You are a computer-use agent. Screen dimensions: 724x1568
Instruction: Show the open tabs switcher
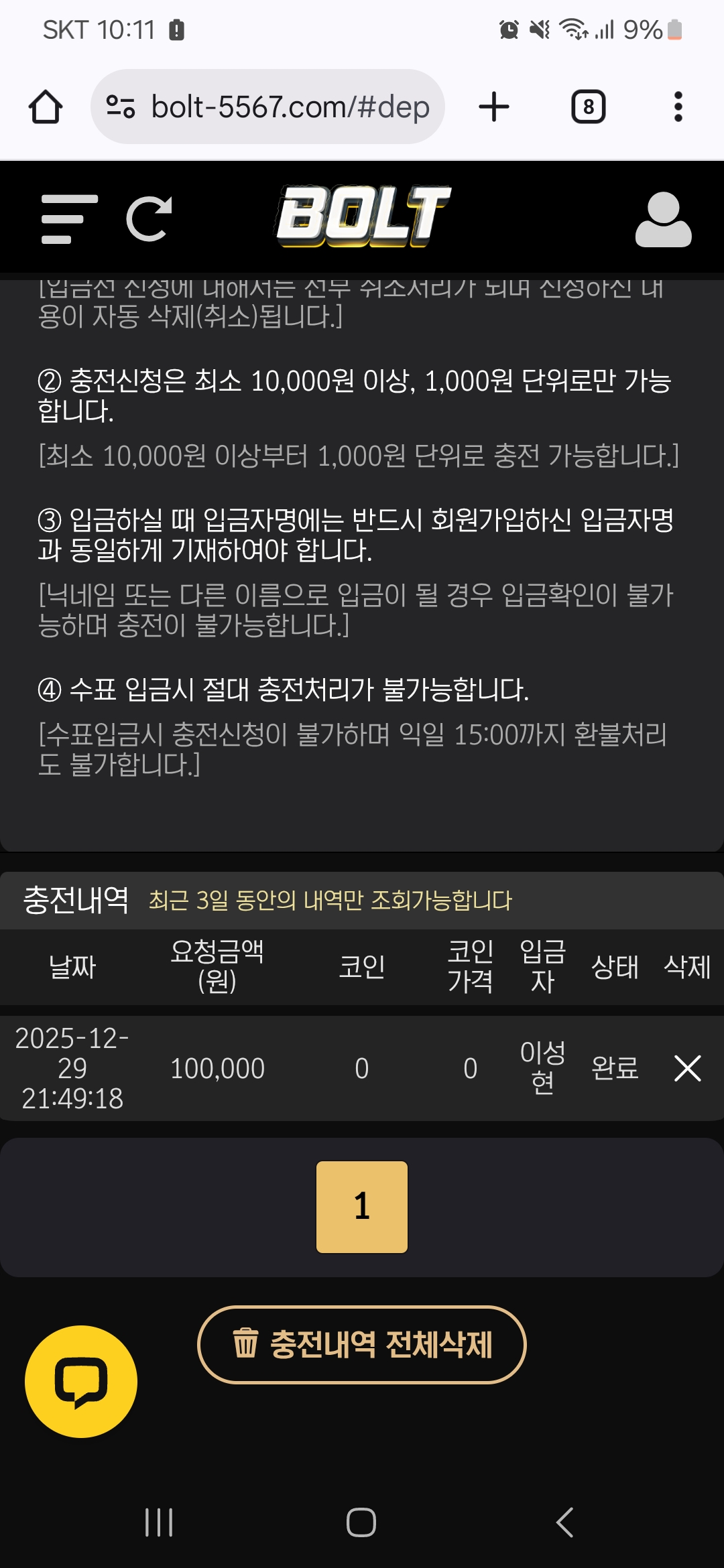(x=588, y=107)
